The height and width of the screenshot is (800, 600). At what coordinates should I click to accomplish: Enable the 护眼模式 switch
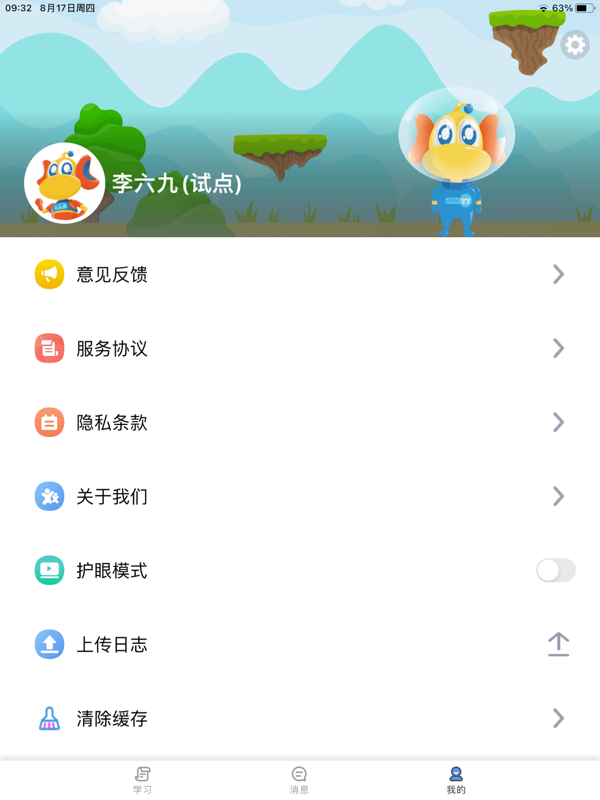[x=555, y=570]
